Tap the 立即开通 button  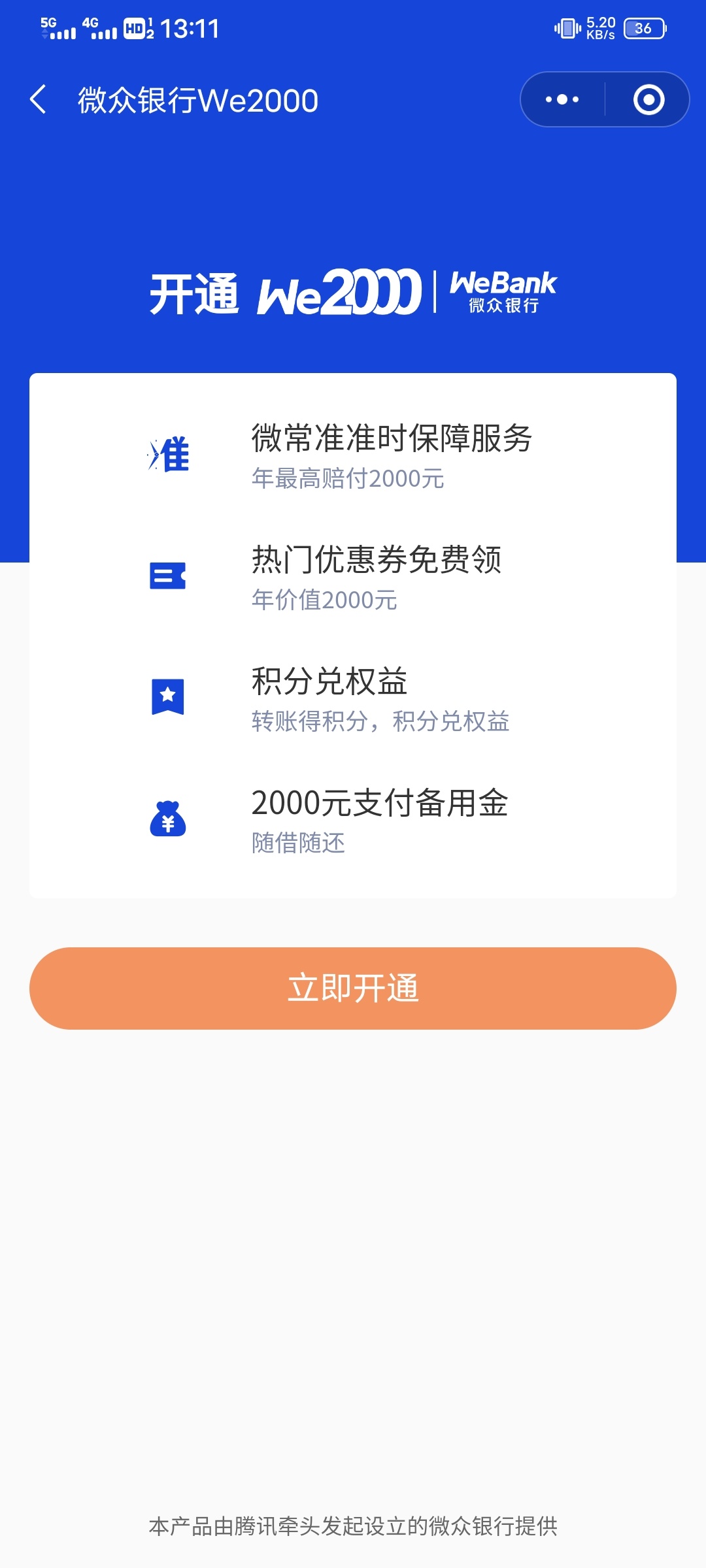pyautogui.click(x=353, y=988)
